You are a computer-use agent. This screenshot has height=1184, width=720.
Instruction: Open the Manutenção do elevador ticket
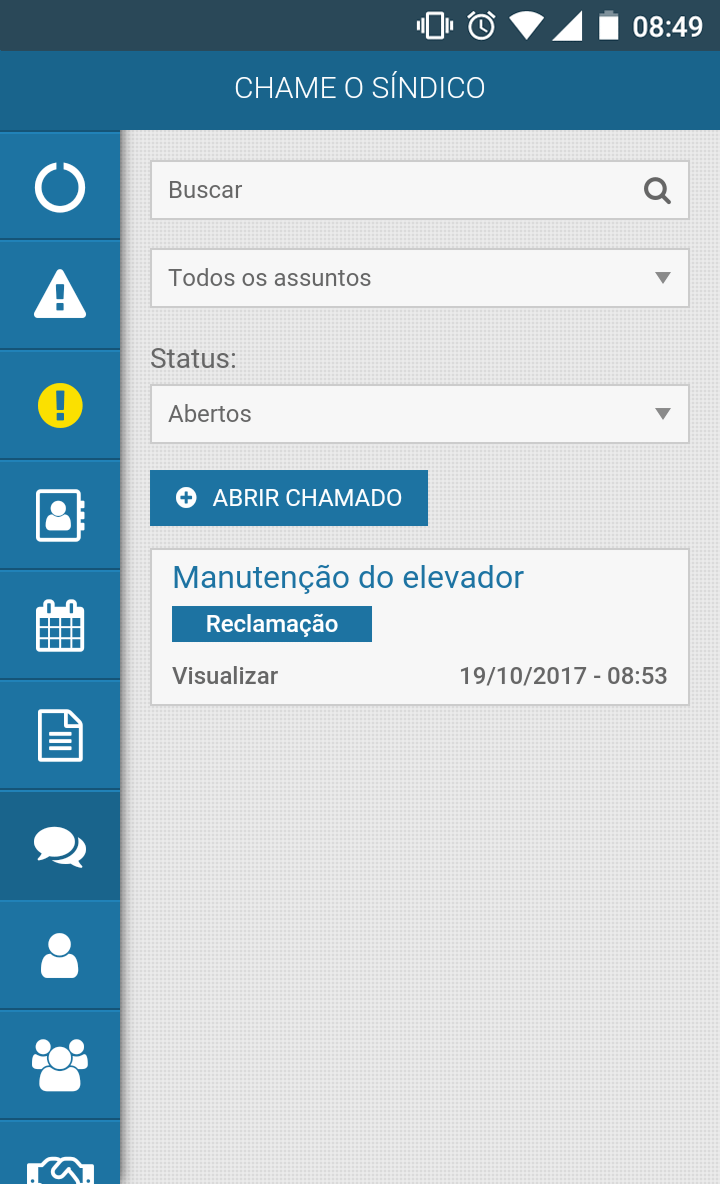coord(348,578)
